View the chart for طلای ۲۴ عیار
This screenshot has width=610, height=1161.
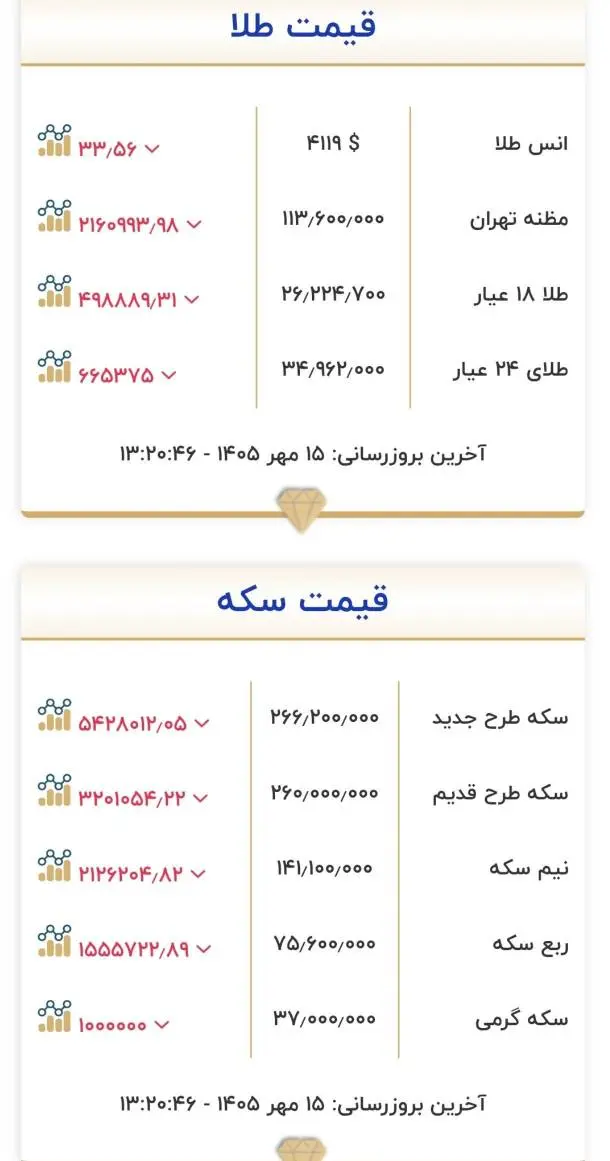(55, 367)
